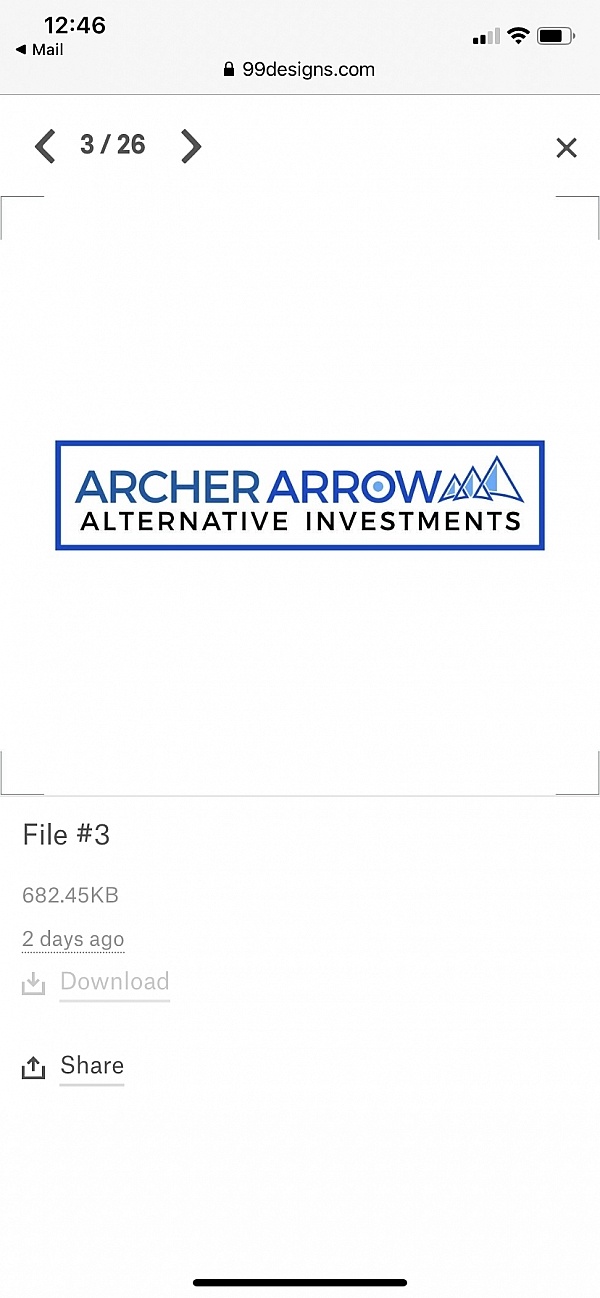600x1298 pixels.
Task: Go to the next design file
Action: [x=190, y=146]
